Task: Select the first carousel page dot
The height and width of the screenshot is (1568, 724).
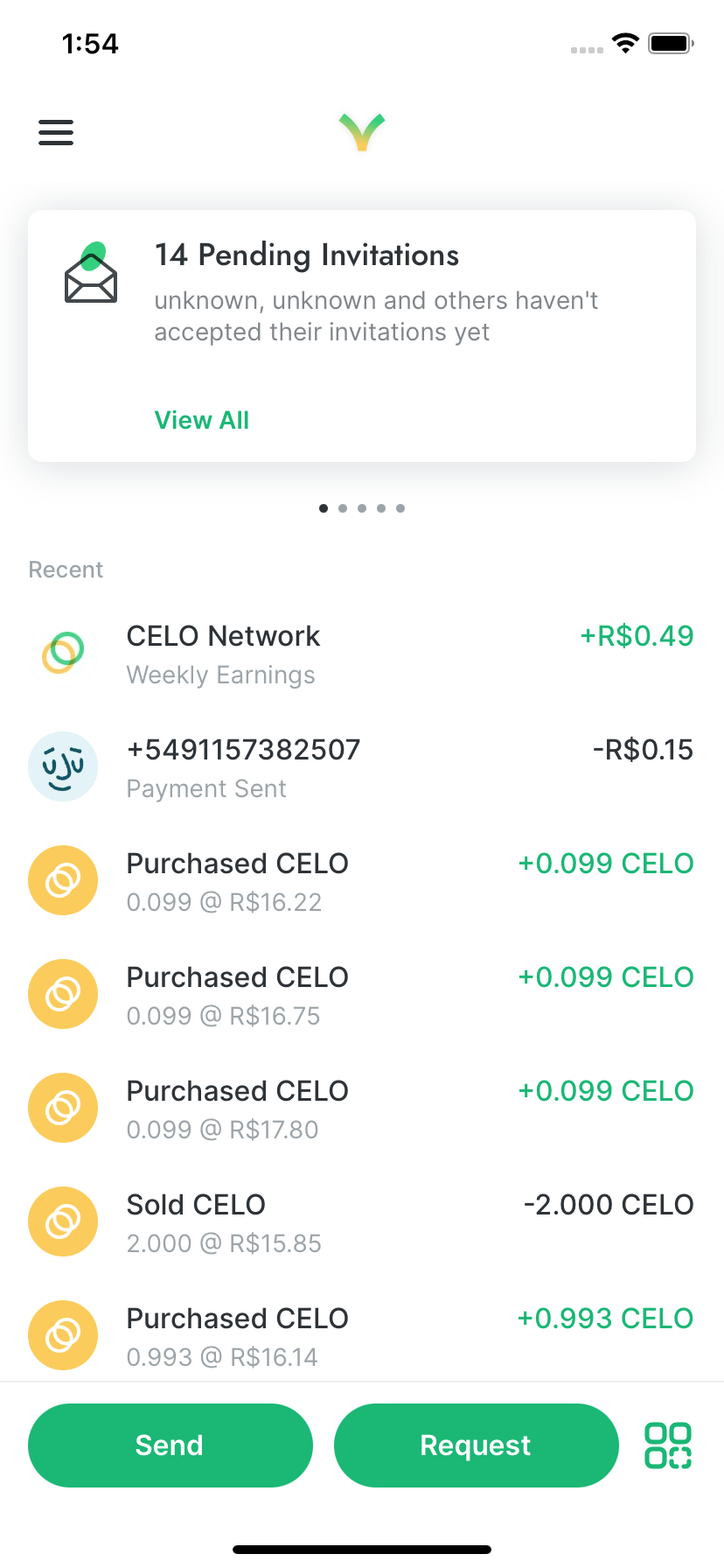Action: (x=324, y=507)
